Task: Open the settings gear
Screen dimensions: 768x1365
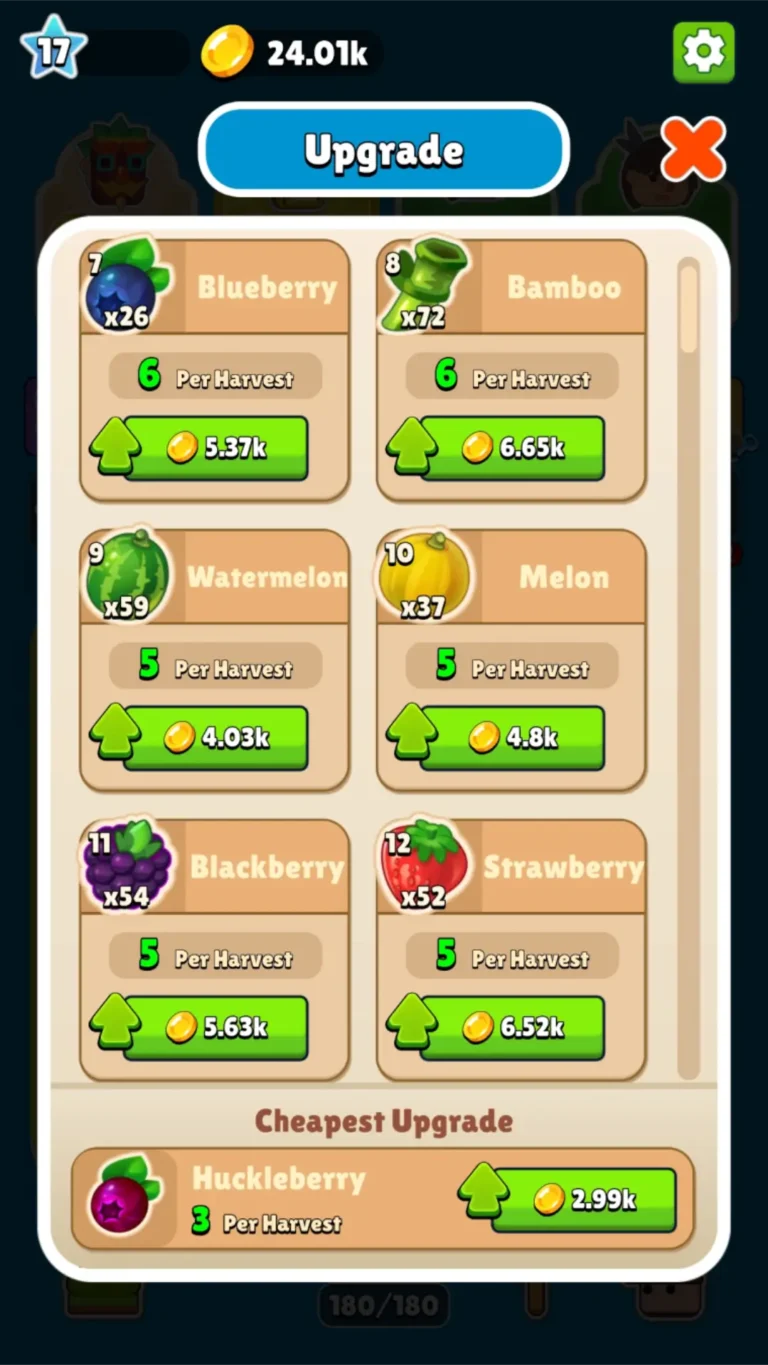Action: tap(703, 52)
